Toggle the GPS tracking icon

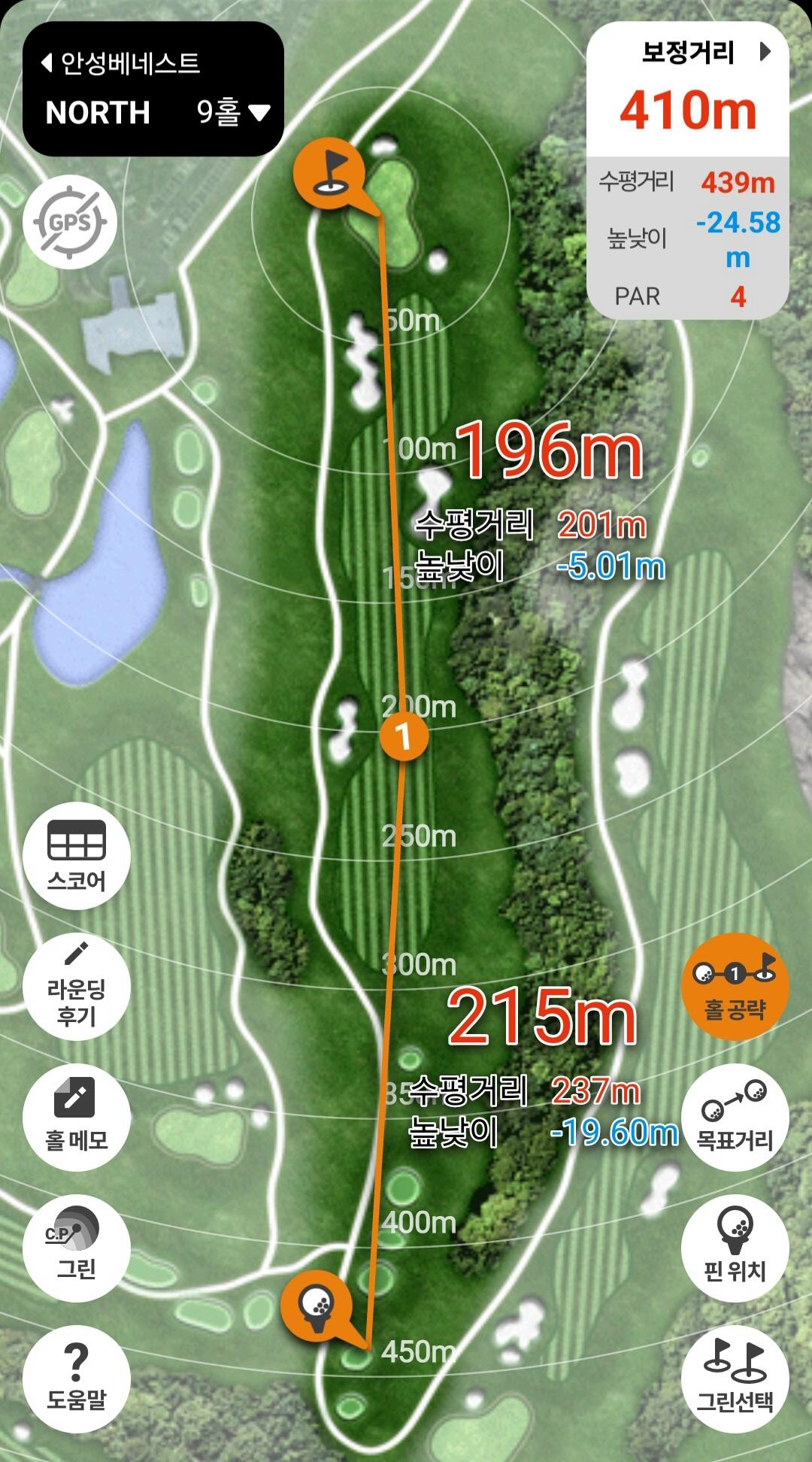click(70, 223)
